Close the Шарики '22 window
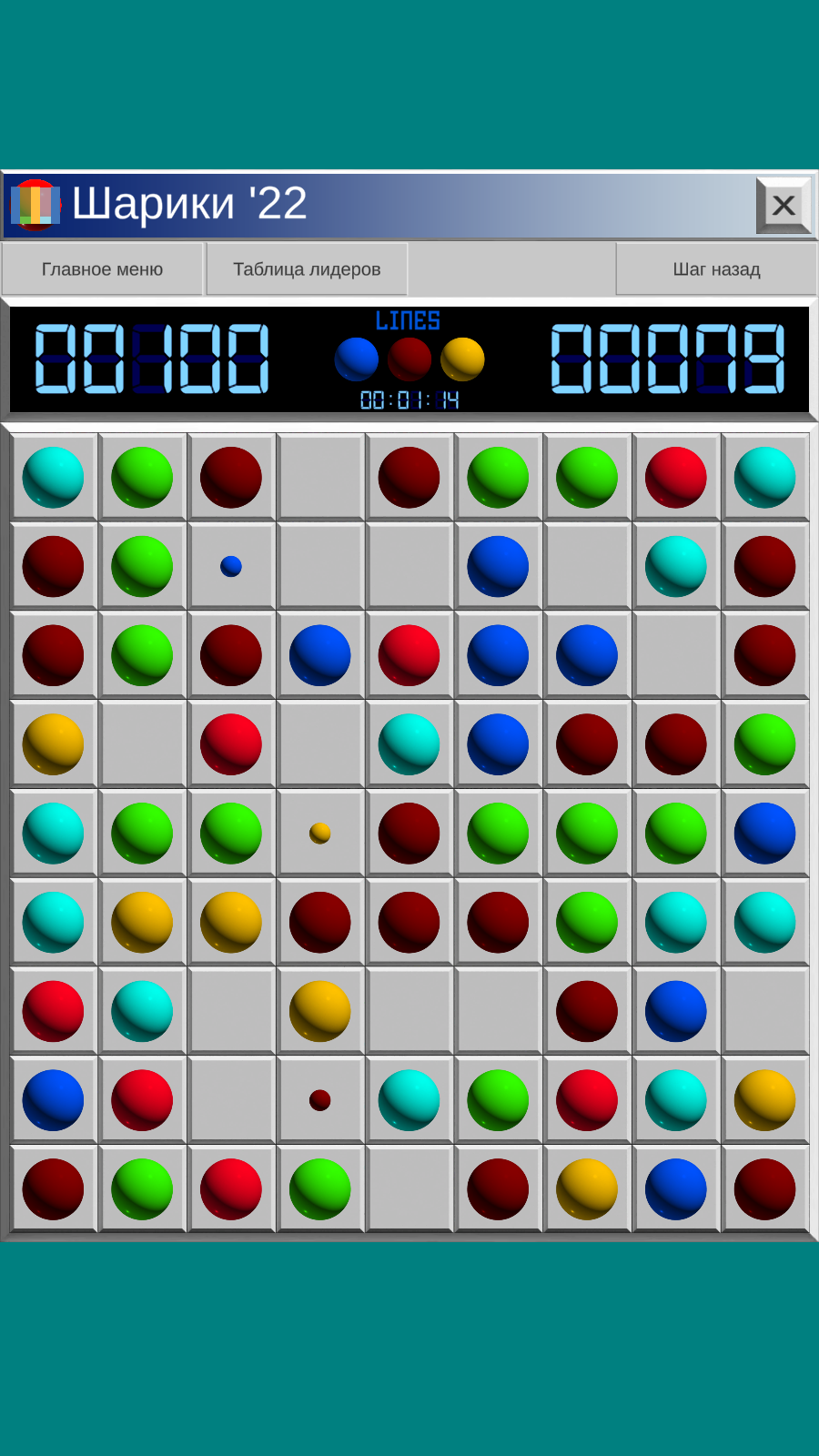 pyautogui.click(x=783, y=206)
